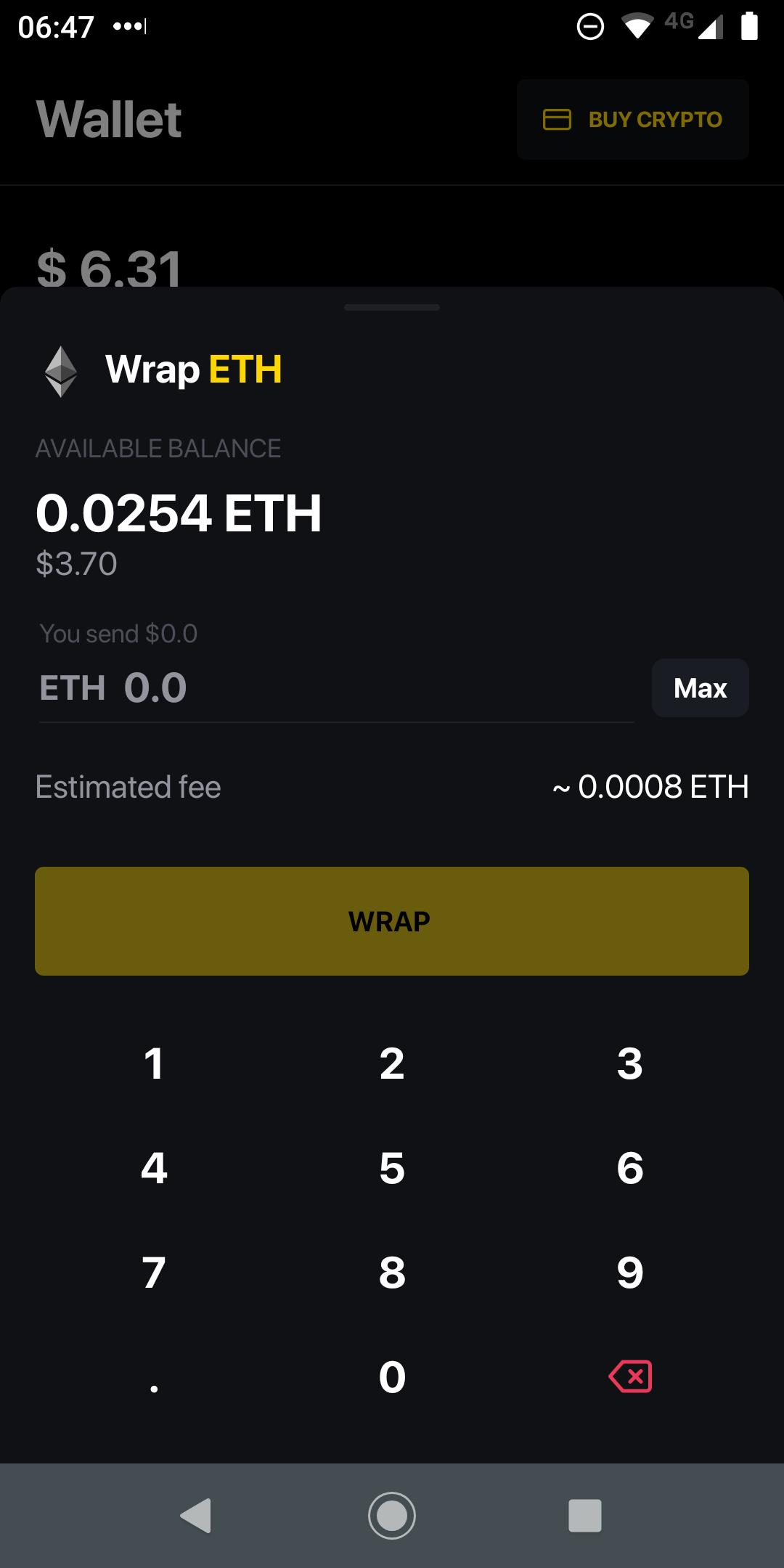
Task: Enter digit 4 on the keypad
Action: pyautogui.click(x=154, y=1168)
